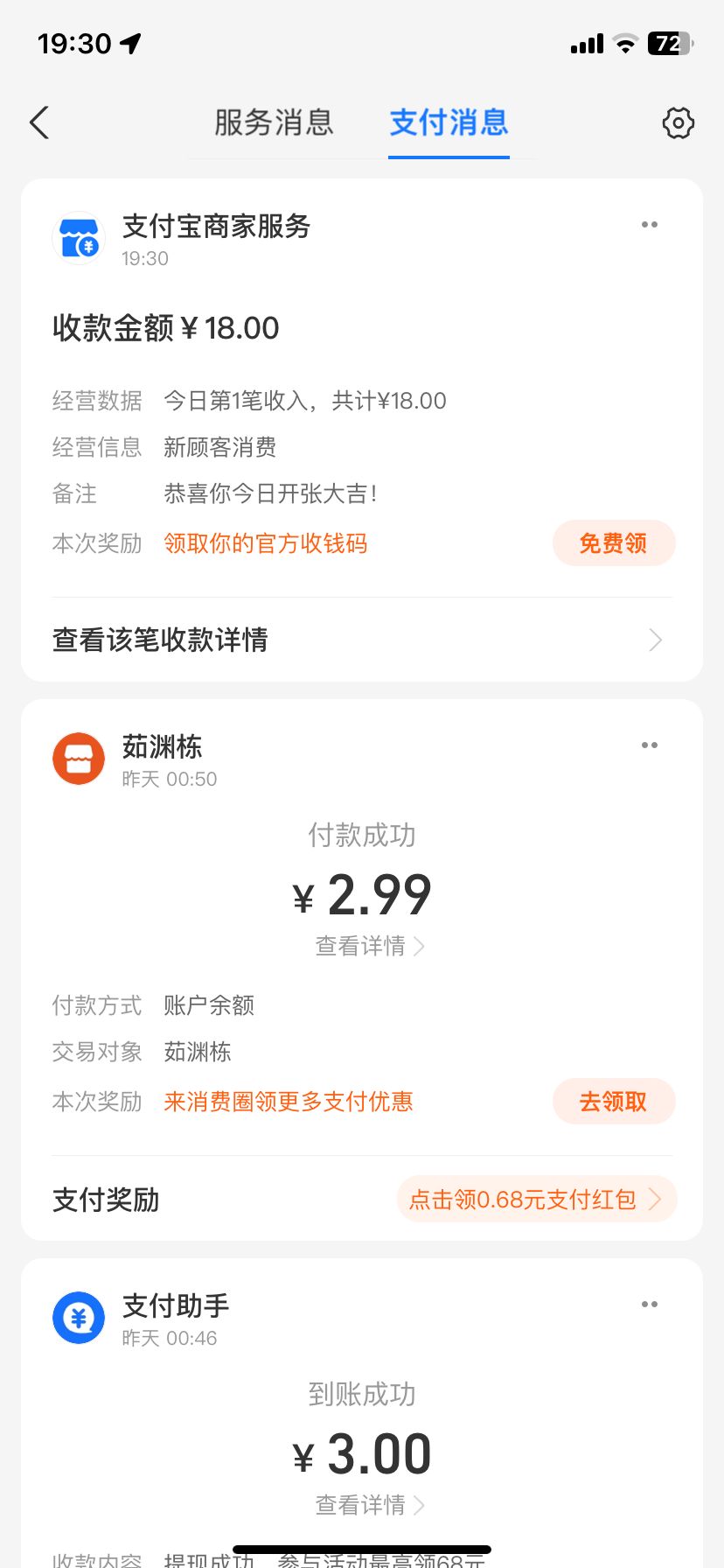This screenshot has height=1568, width=724.
Task: Open the 来消费圈领更多支付优惠 link
Action: pyautogui.click(x=289, y=1101)
